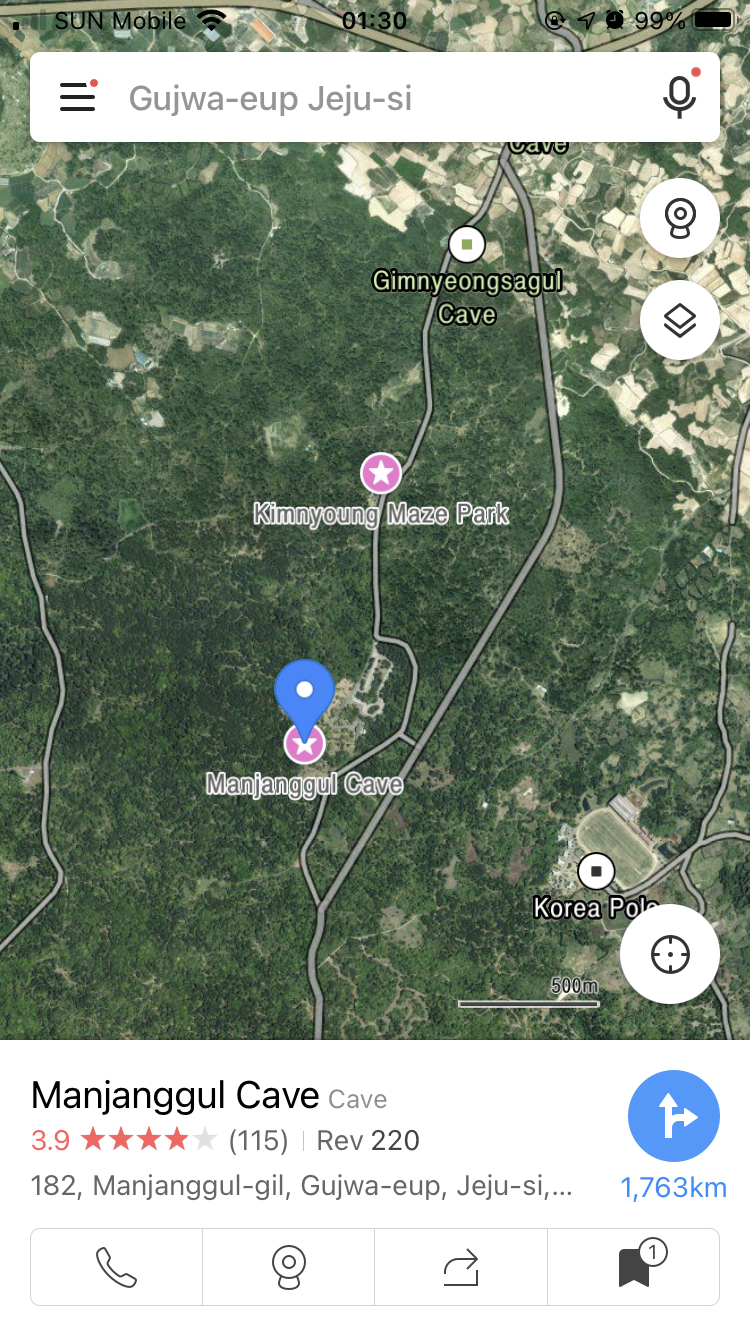This screenshot has width=750, height=1334.
Task: Get directions to Manjanggul Cave
Action: pyautogui.click(x=673, y=1117)
